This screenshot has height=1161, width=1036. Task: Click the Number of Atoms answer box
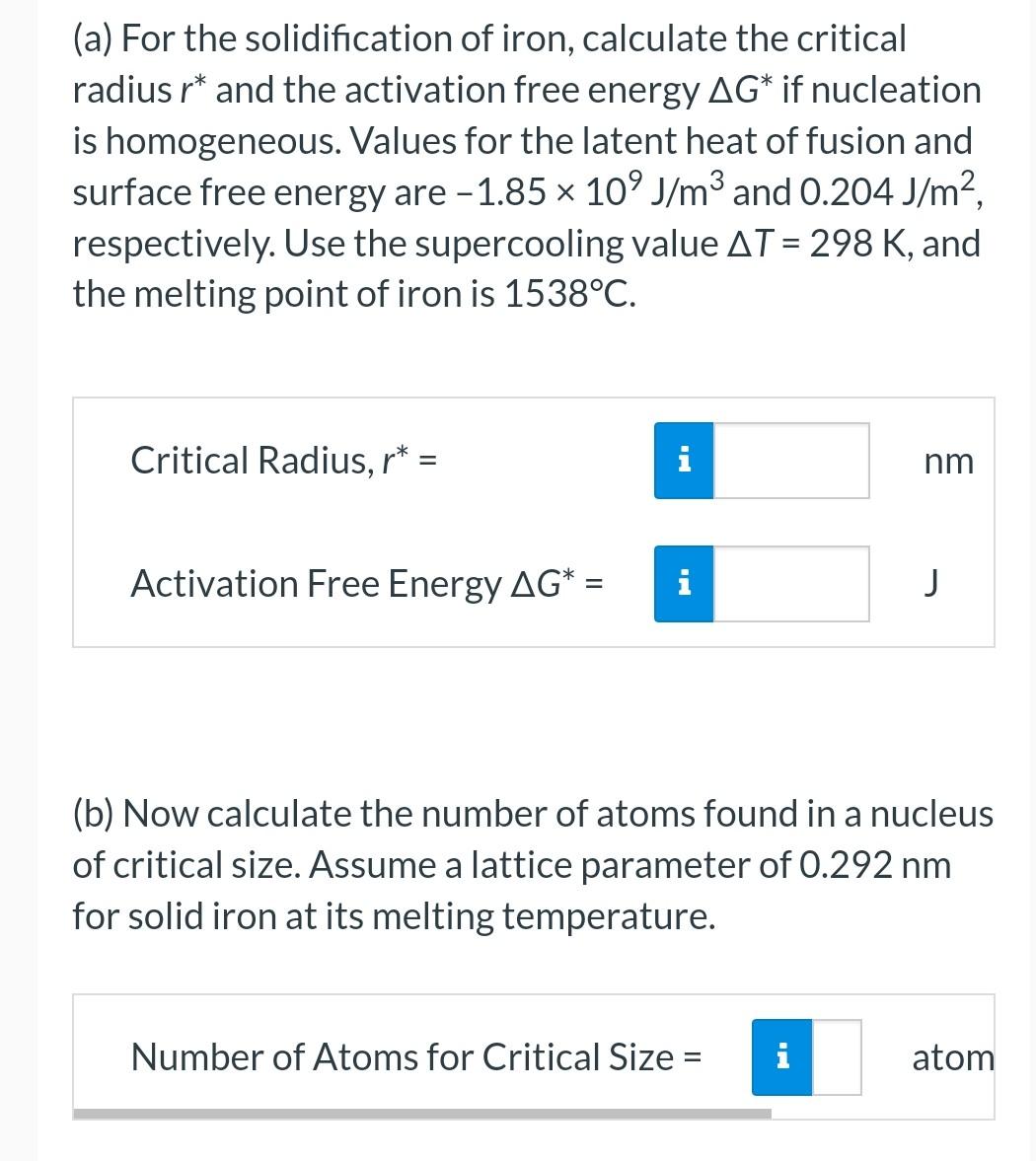(836, 1056)
